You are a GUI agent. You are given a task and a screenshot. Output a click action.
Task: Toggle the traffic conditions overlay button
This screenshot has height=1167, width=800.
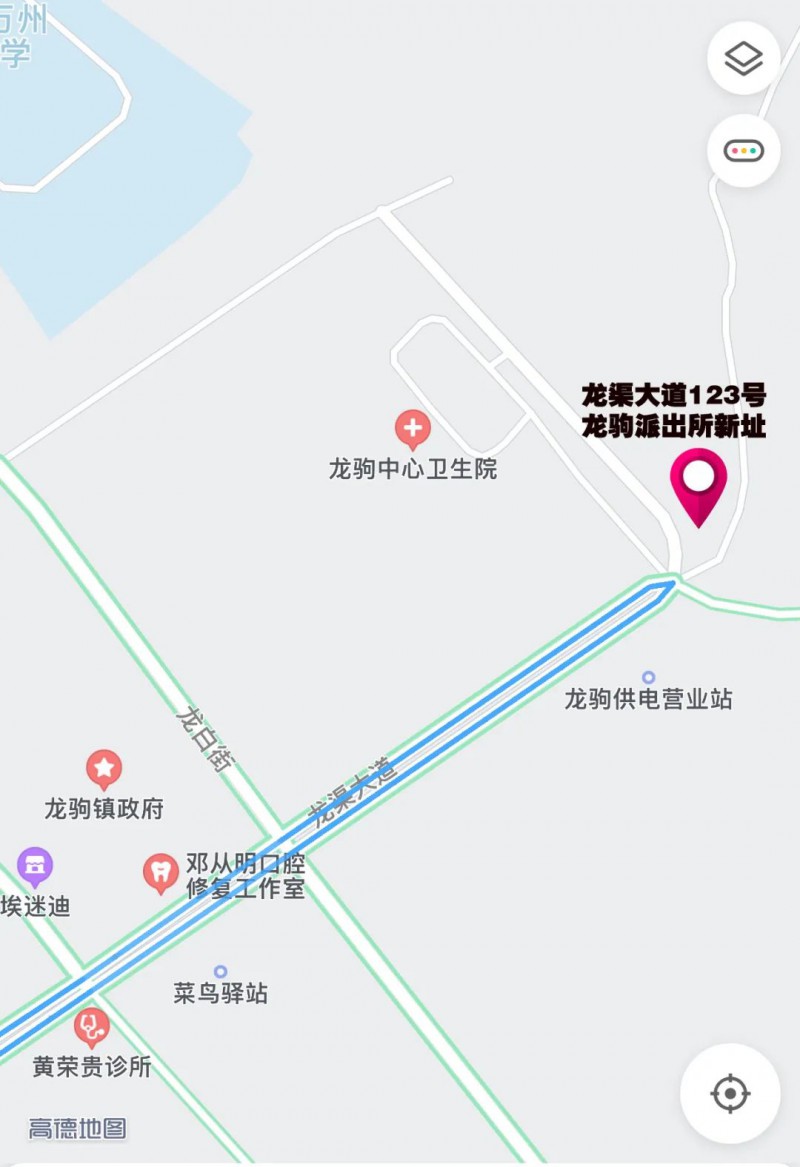click(x=743, y=151)
